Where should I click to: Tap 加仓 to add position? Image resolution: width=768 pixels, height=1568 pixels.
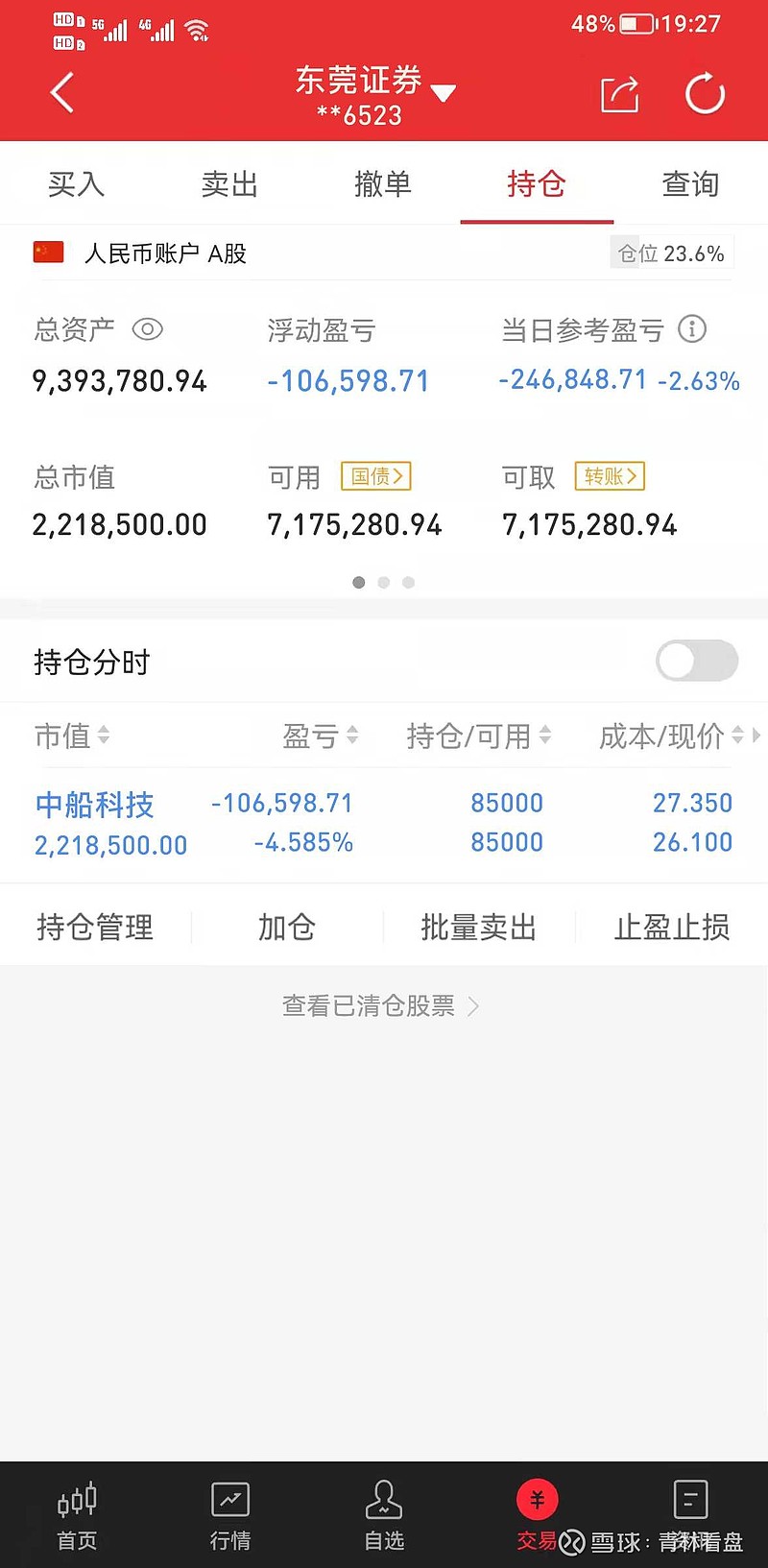(x=287, y=928)
